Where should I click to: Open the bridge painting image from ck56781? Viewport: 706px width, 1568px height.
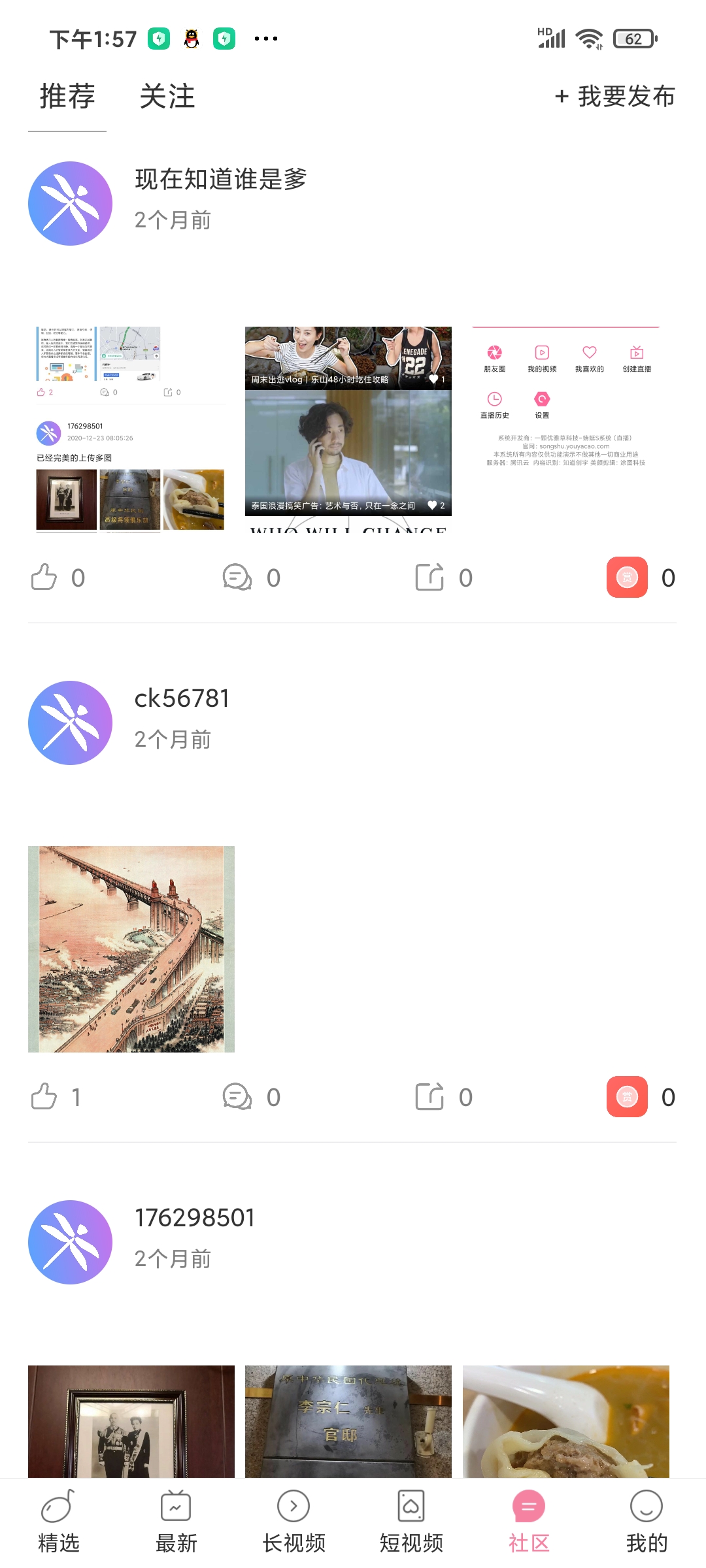[131, 949]
